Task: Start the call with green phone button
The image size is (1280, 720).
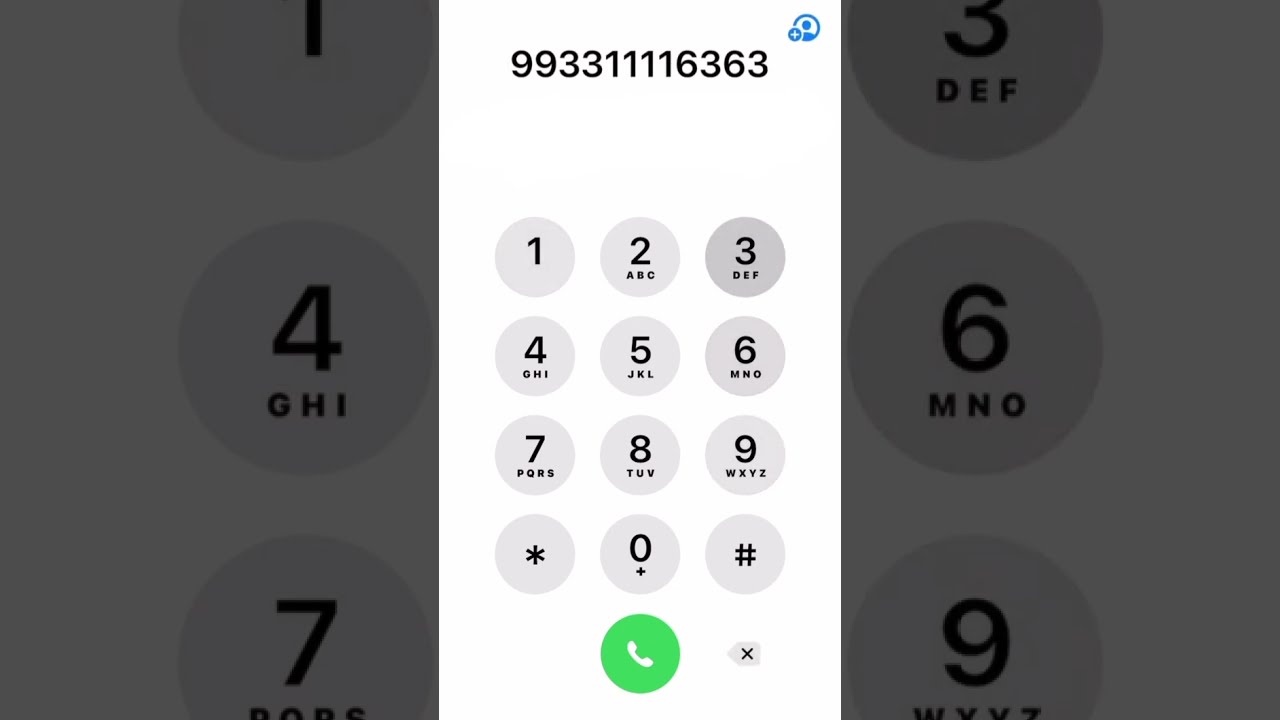Action: [640, 653]
